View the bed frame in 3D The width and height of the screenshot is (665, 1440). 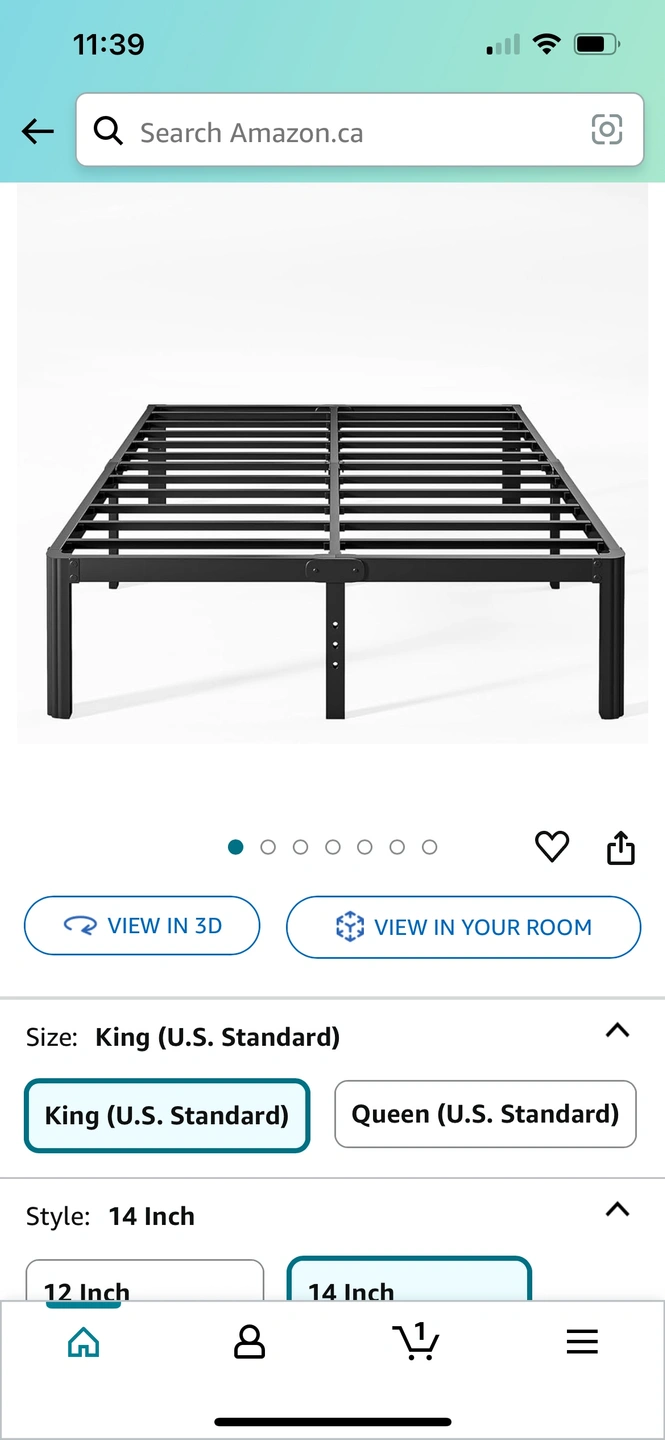click(x=142, y=926)
